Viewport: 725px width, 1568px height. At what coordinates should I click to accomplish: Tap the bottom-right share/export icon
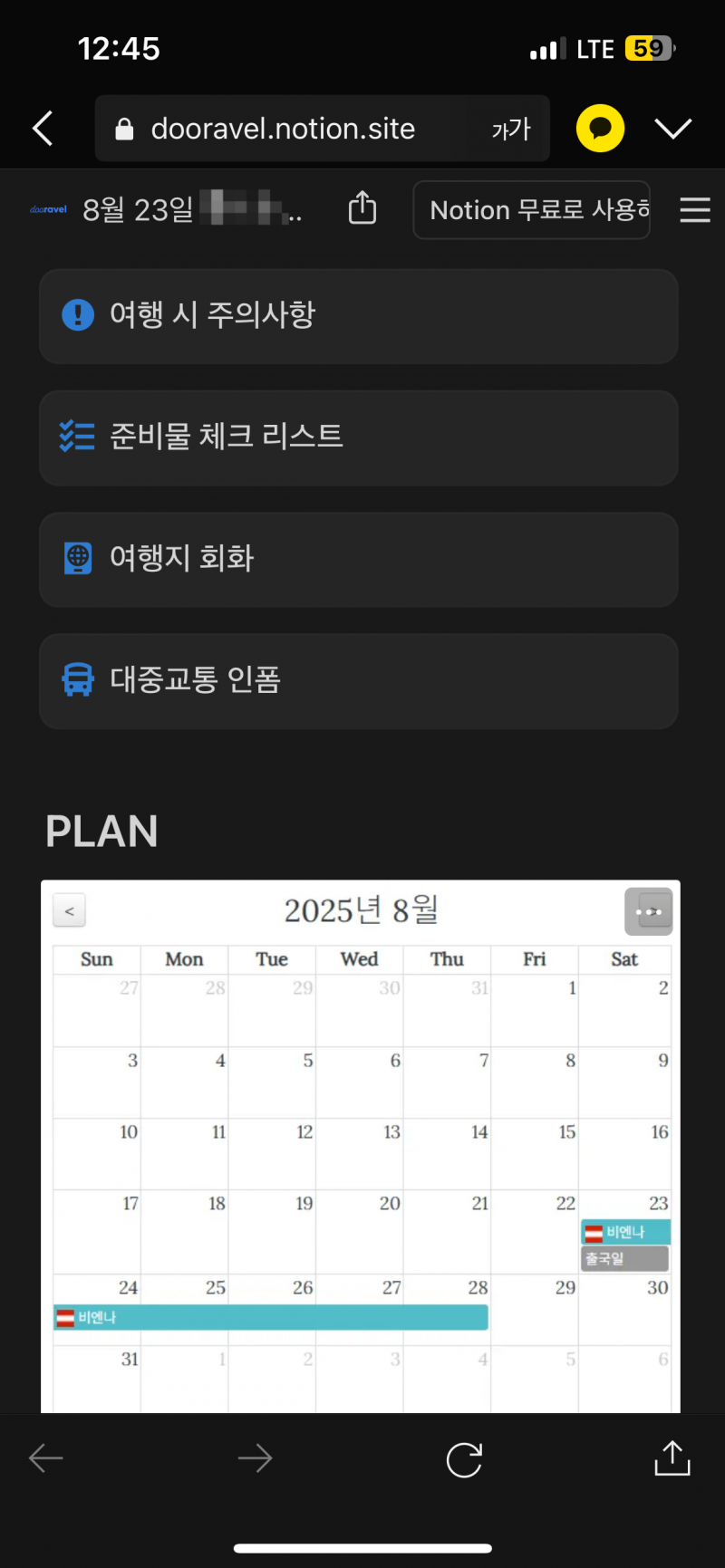[672, 1458]
